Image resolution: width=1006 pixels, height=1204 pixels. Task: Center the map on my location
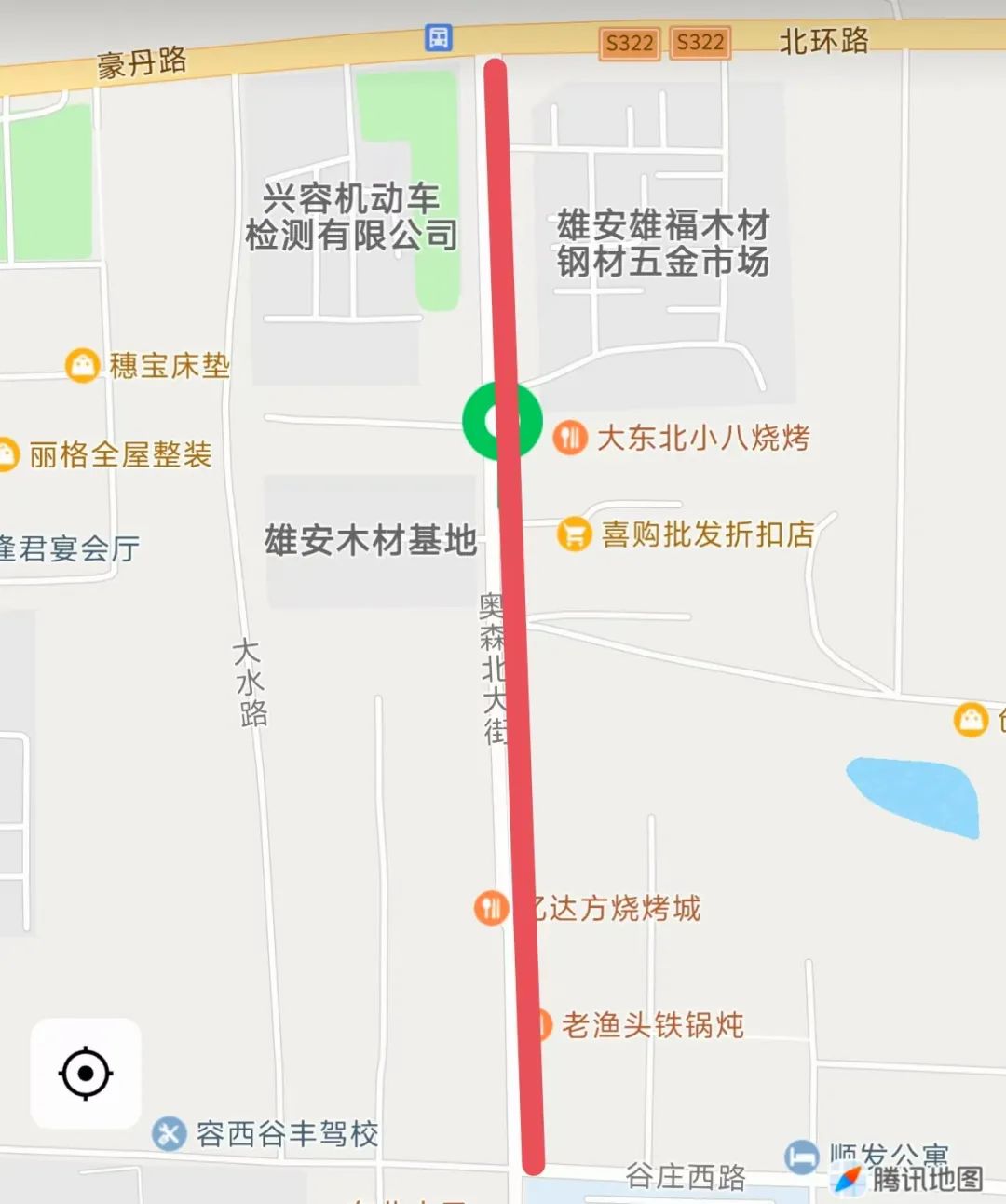pyautogui.click(x=86, y=1073)
